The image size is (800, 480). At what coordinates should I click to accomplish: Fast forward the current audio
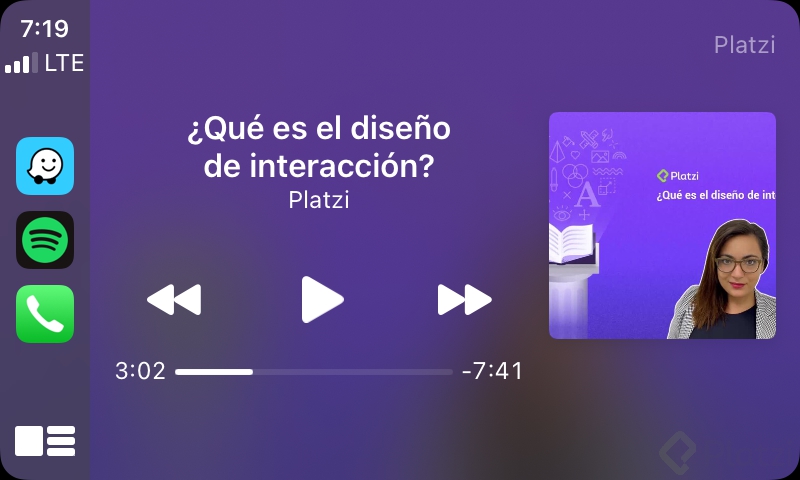(x=465, y=299)
